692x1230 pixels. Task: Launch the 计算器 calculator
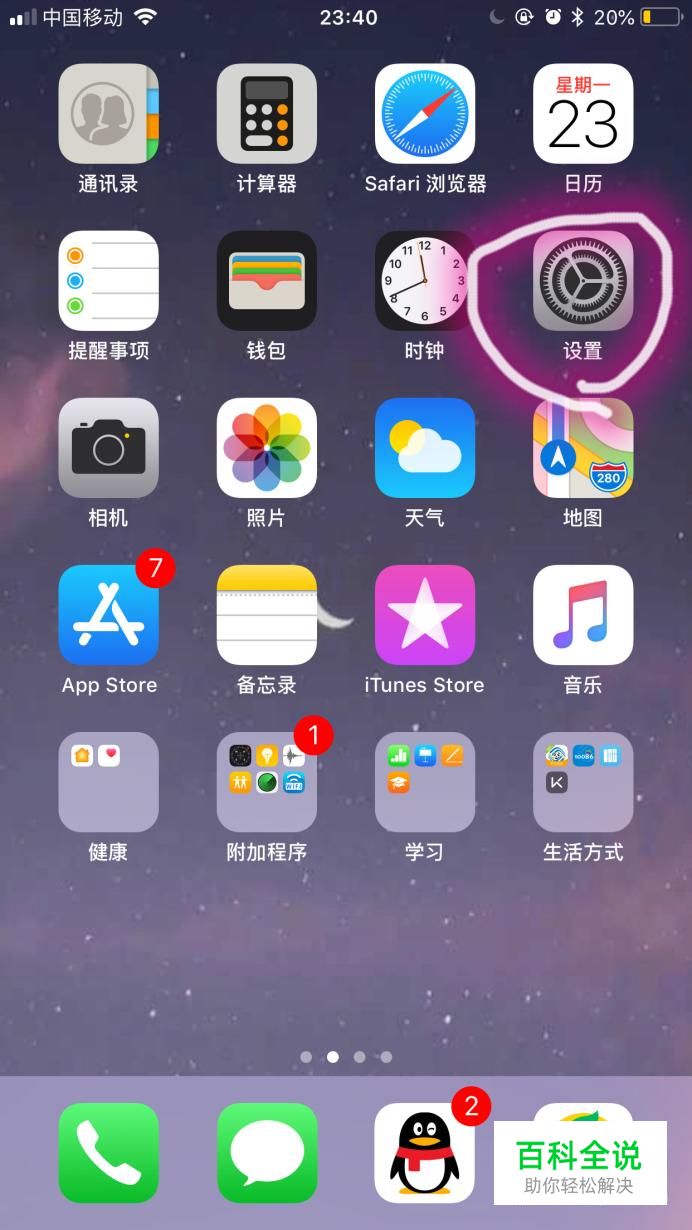pyautogui.click(x=266, y=114)
